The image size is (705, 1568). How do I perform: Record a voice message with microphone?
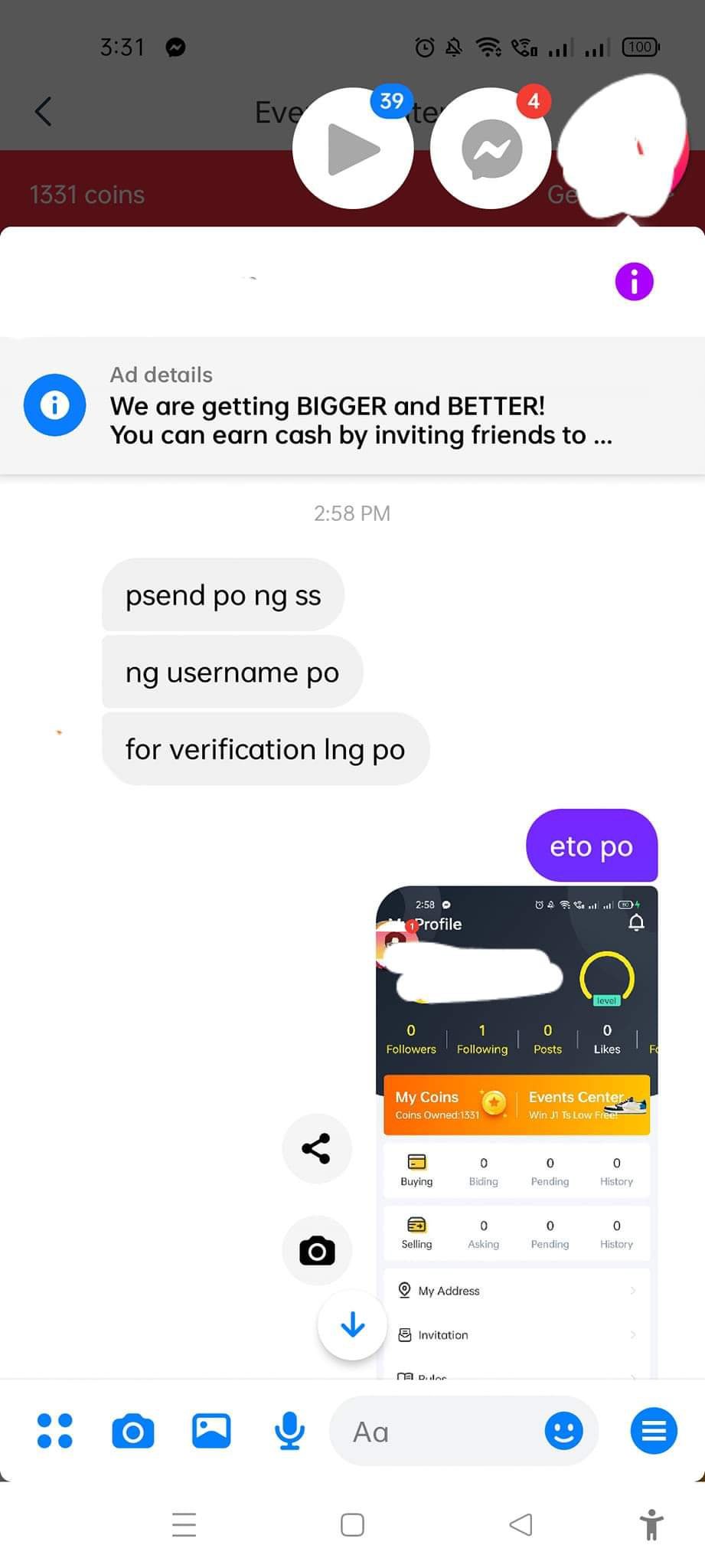point(289,1430)
